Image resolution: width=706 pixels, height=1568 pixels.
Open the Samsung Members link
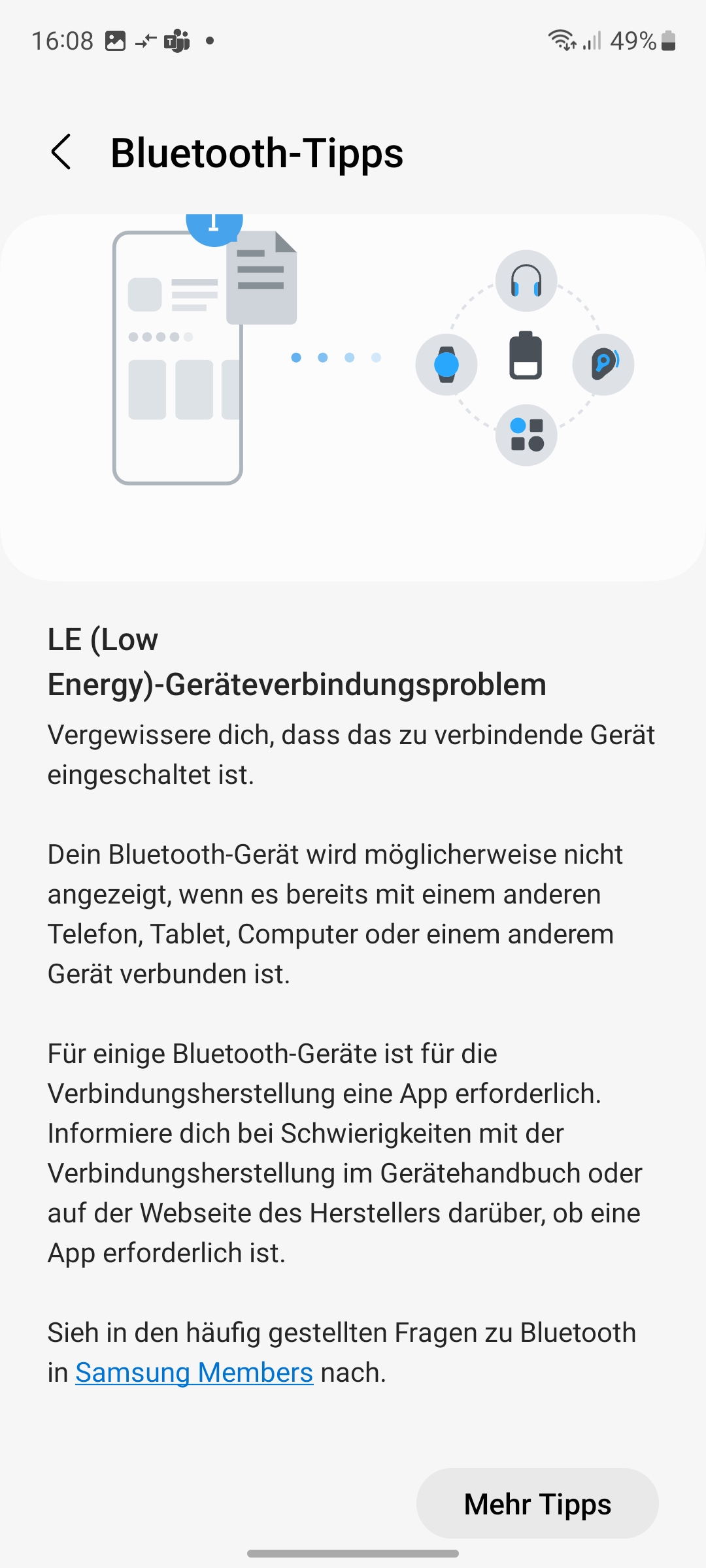click(x=194, y=1373)
